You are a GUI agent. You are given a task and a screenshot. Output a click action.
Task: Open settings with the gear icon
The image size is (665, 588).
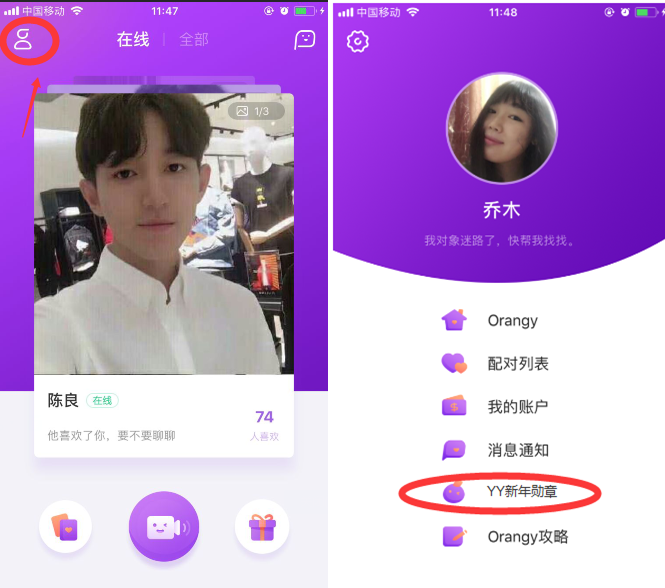(x=357, y=42)
